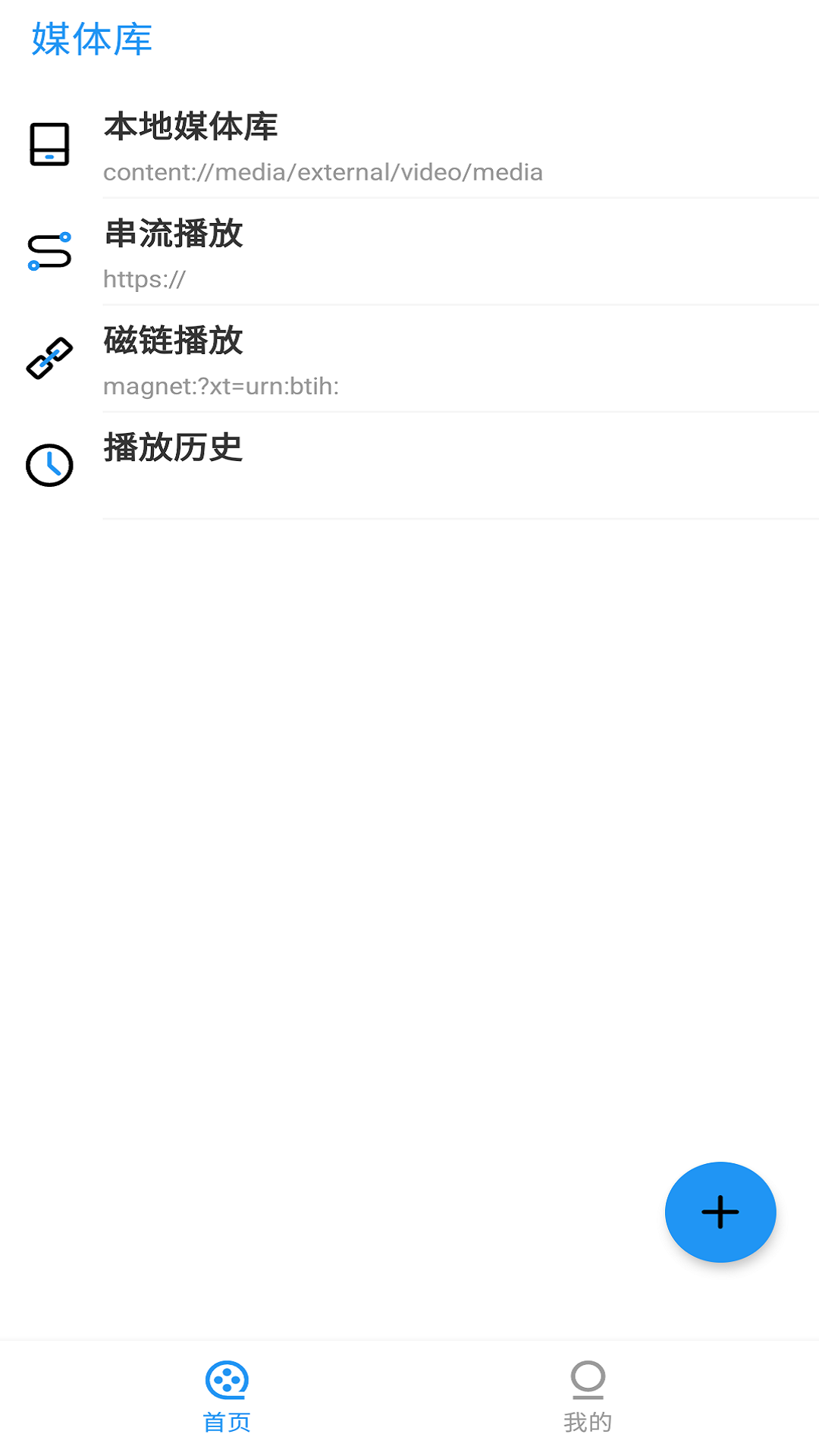Open 本地媒体库 local media library
Screen dimensions: 819x1456
click(409, 146)
